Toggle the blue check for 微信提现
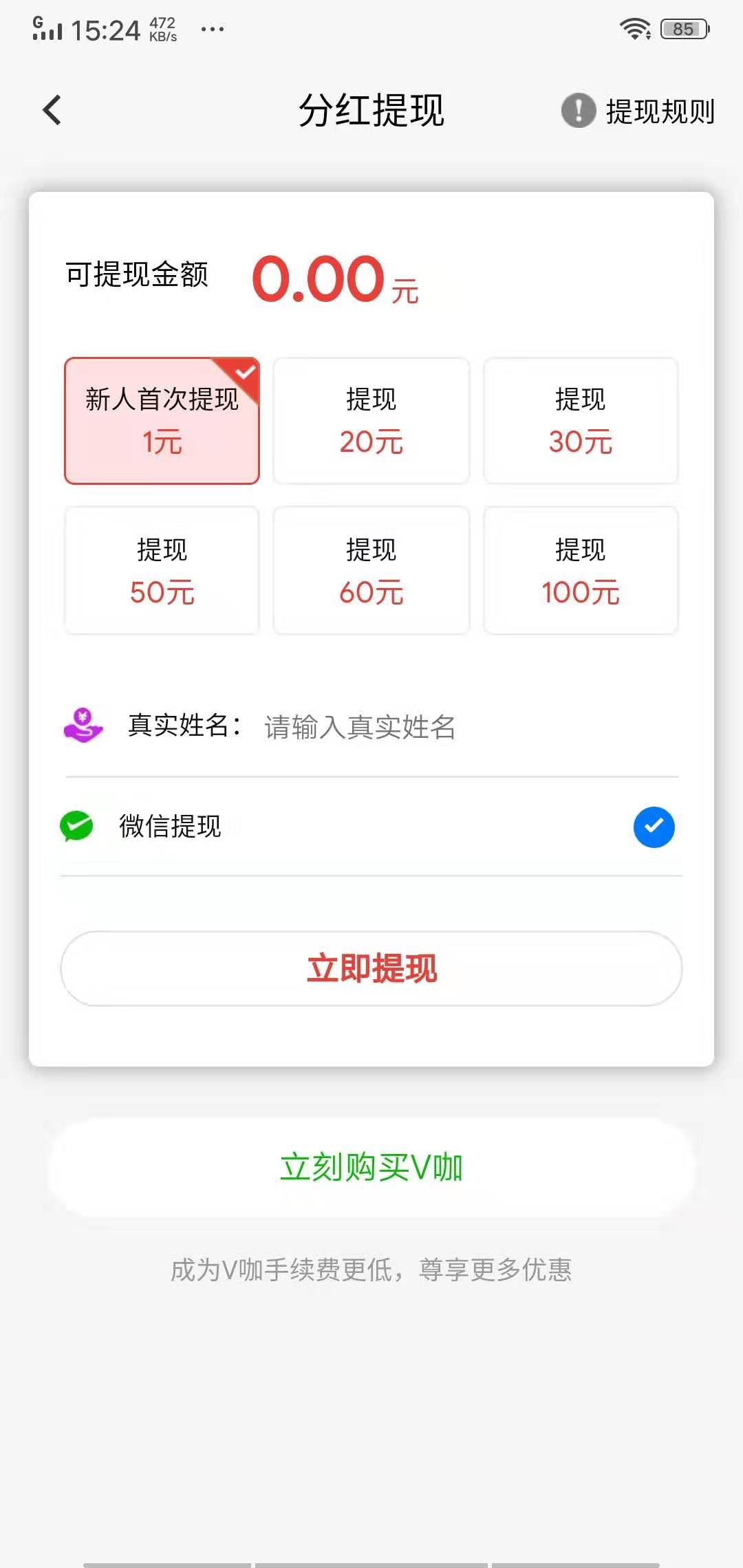Viewport: 743px width, 1568px height. (x=654, y=827)
